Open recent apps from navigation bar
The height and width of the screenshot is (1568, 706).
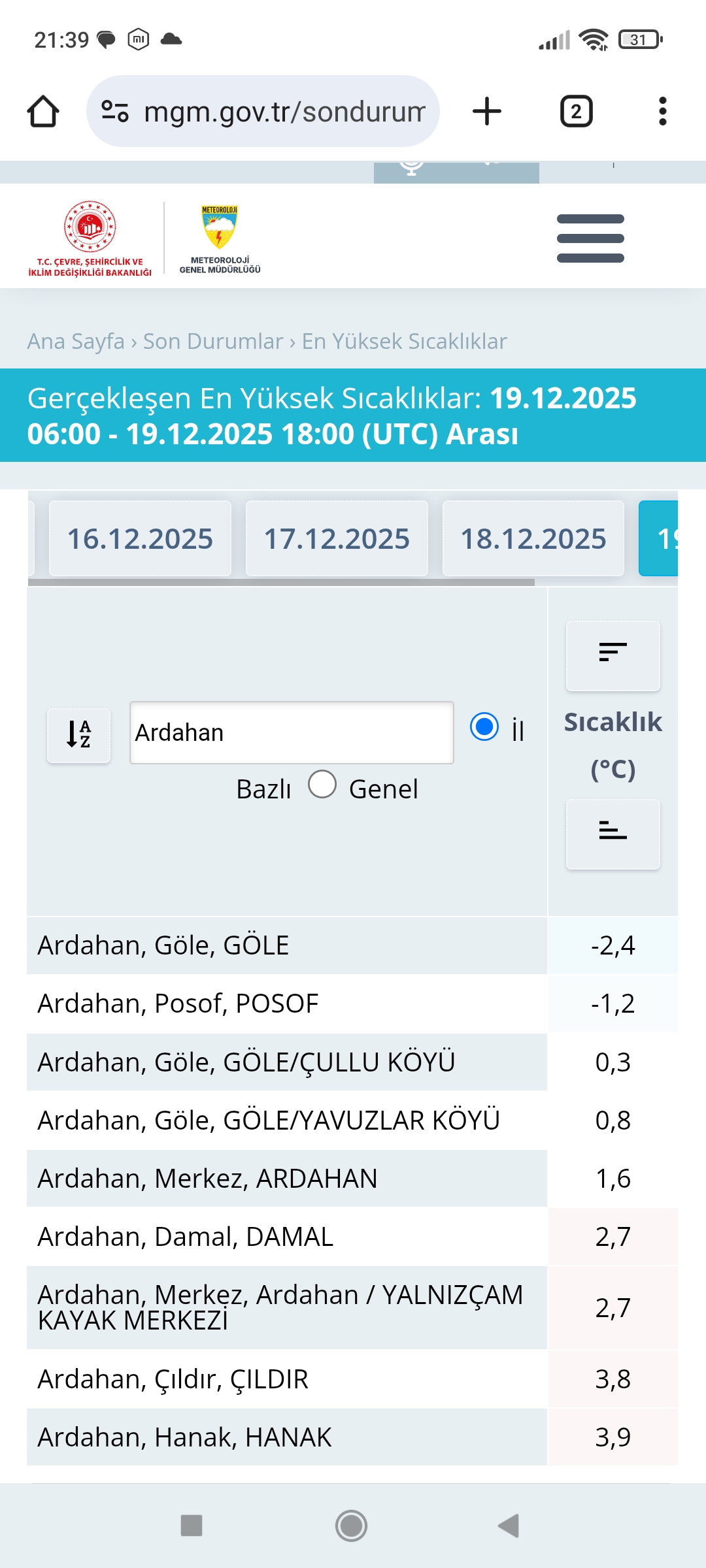(192, 1526)
